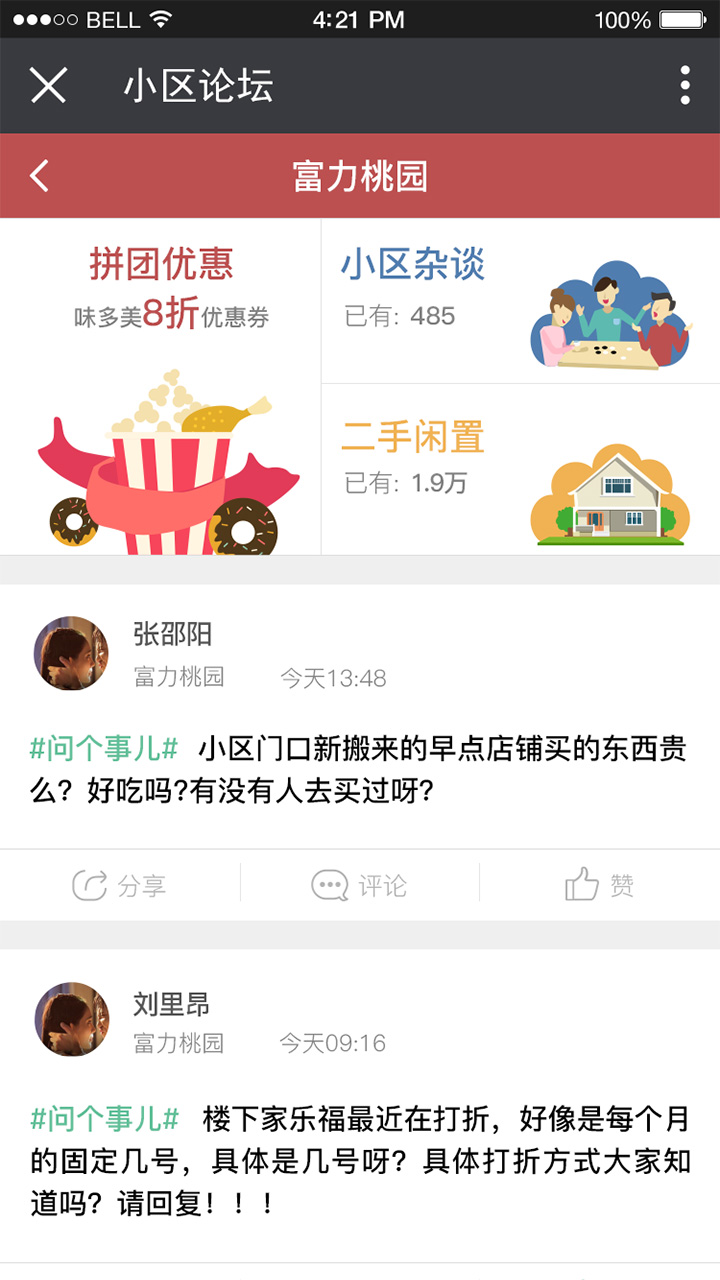This screenshot has width=720, height=1280.
Task: Open the 拼团优惠 promotion card
Action: coord(161,386)
